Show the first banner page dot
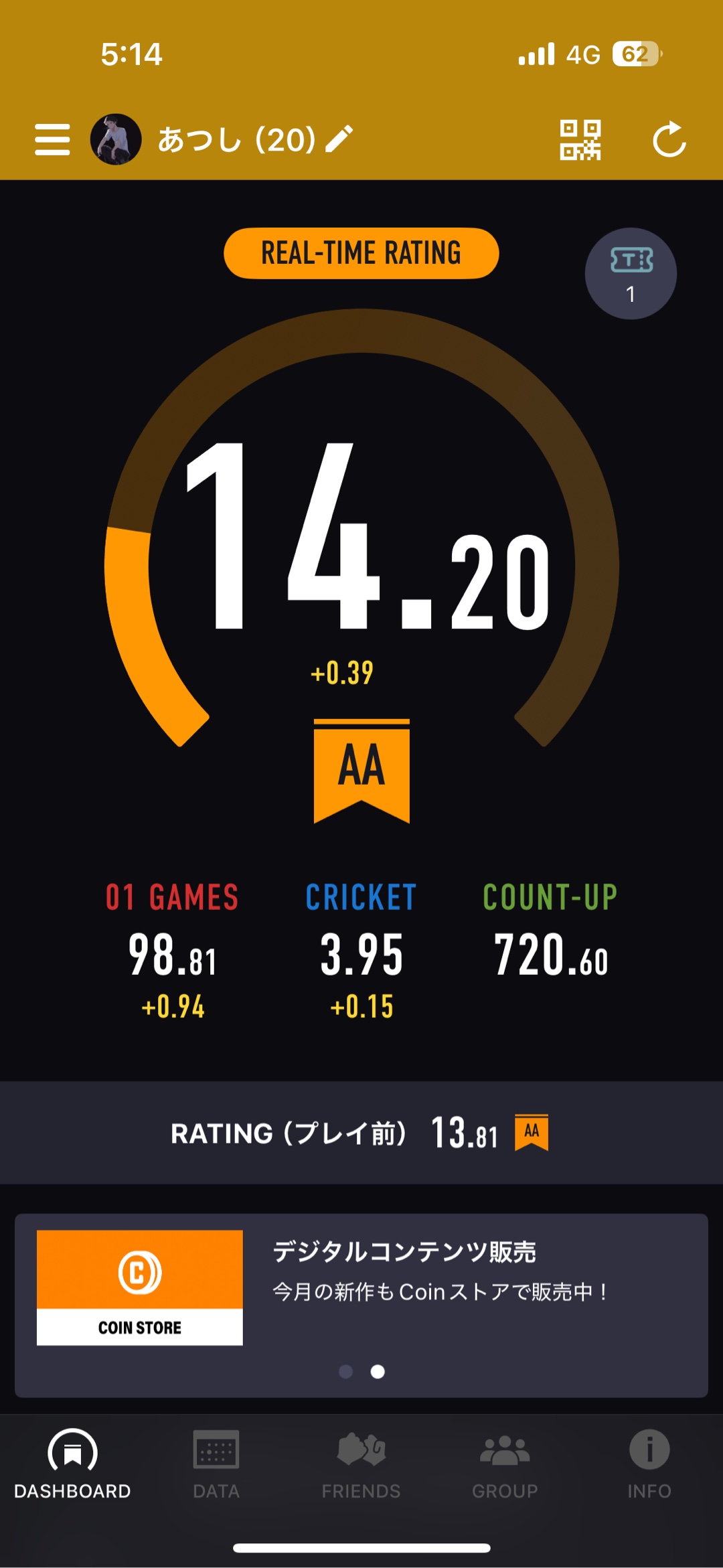The image size is (723, 1568). click(345, 1372)
